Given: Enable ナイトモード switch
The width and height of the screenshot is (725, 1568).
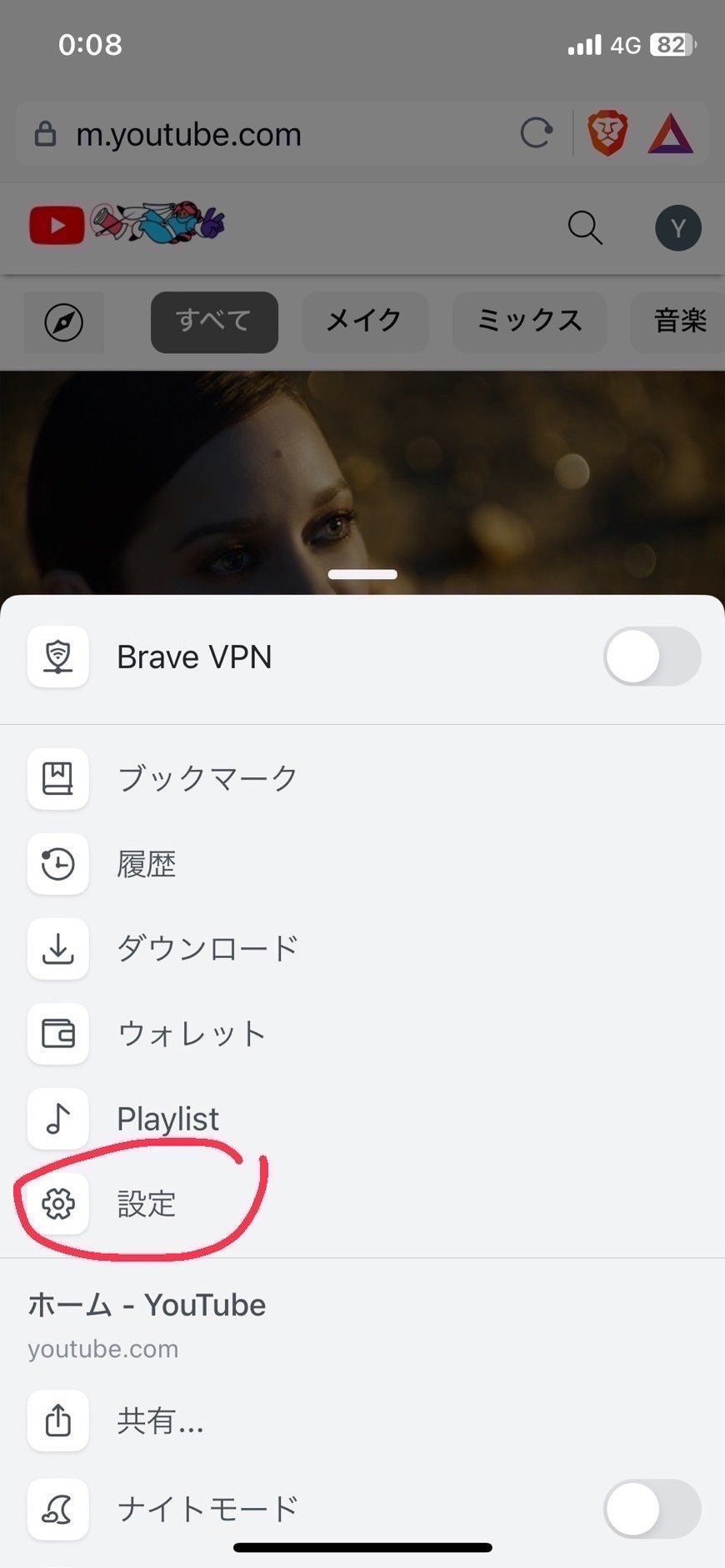Looking at the screenshot, I should click(x=652, y=1509).
